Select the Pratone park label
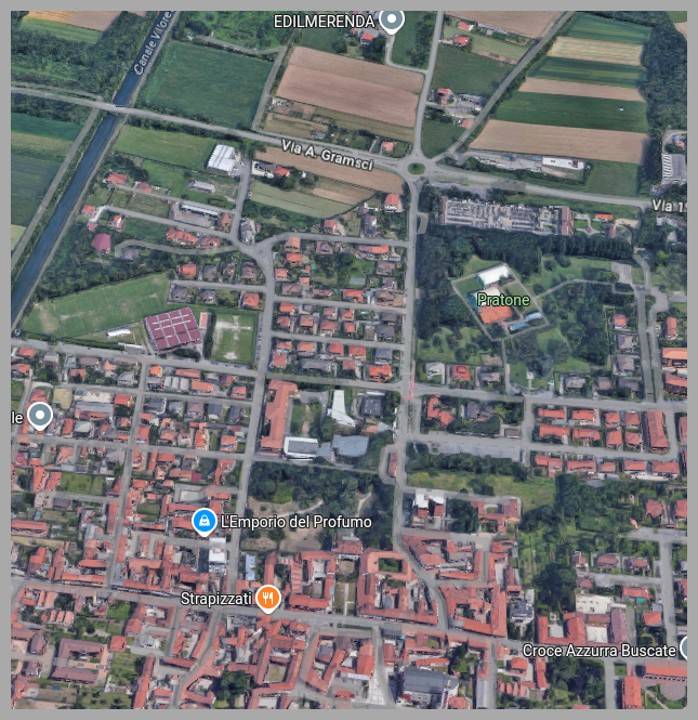The height and width of the screenshot is (720, 698). (x=503, y=299)
